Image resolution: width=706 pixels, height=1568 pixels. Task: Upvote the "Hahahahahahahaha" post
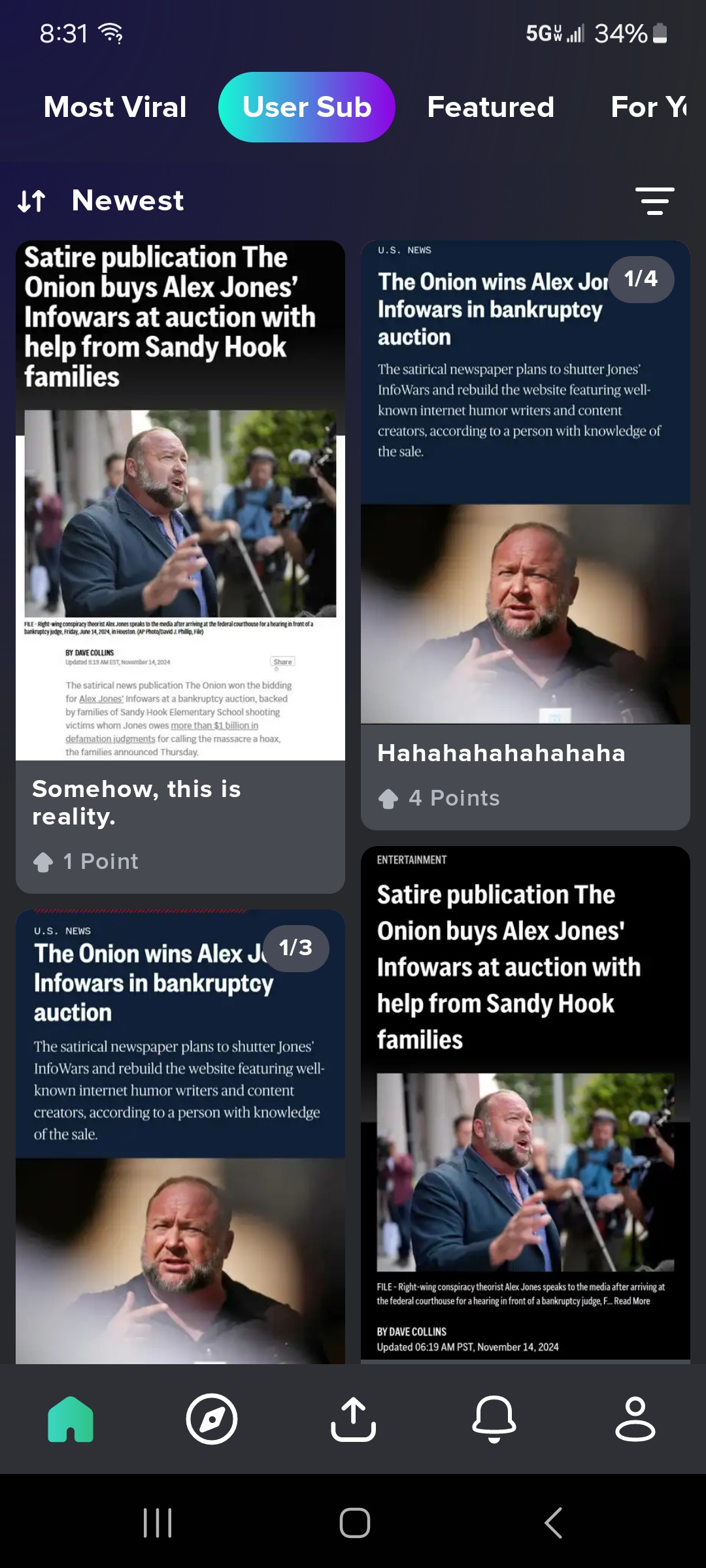(x=388, y=798)
